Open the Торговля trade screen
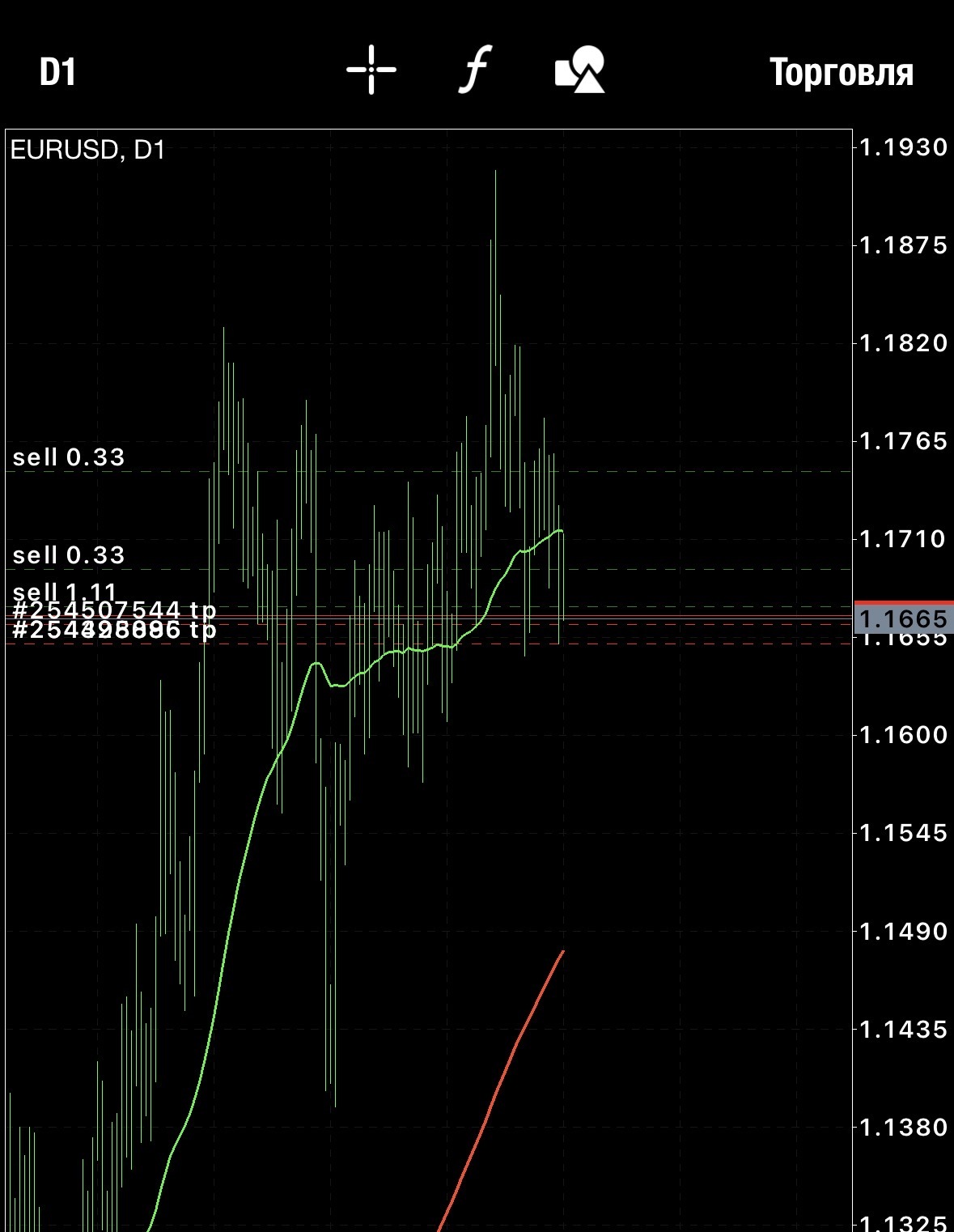Viewport: 954px width, 1232px height. pos(841,72)
